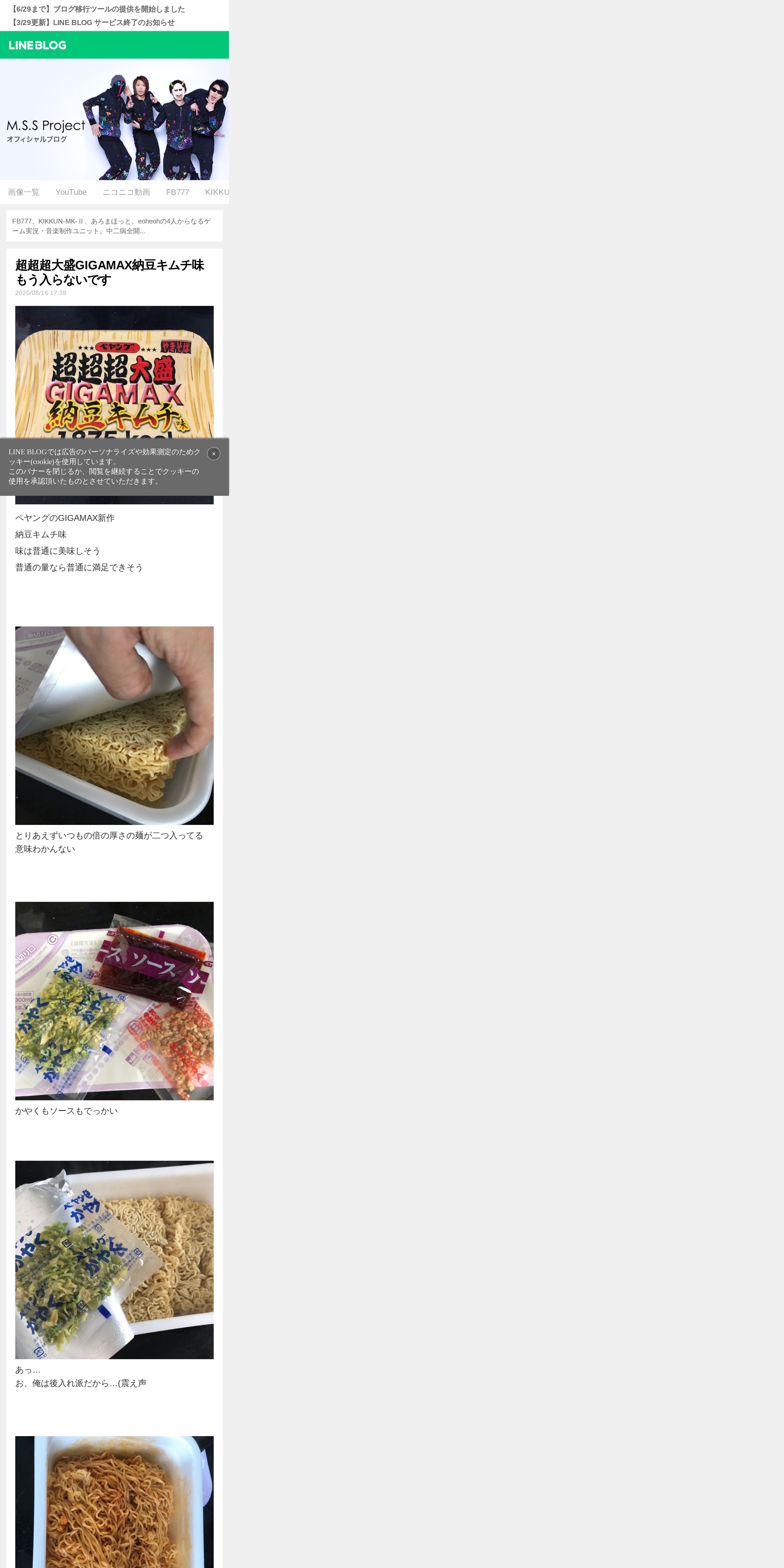Dismiss the cookie notice banner
The height and width of the screenshot is (1568, 784).
214,453
